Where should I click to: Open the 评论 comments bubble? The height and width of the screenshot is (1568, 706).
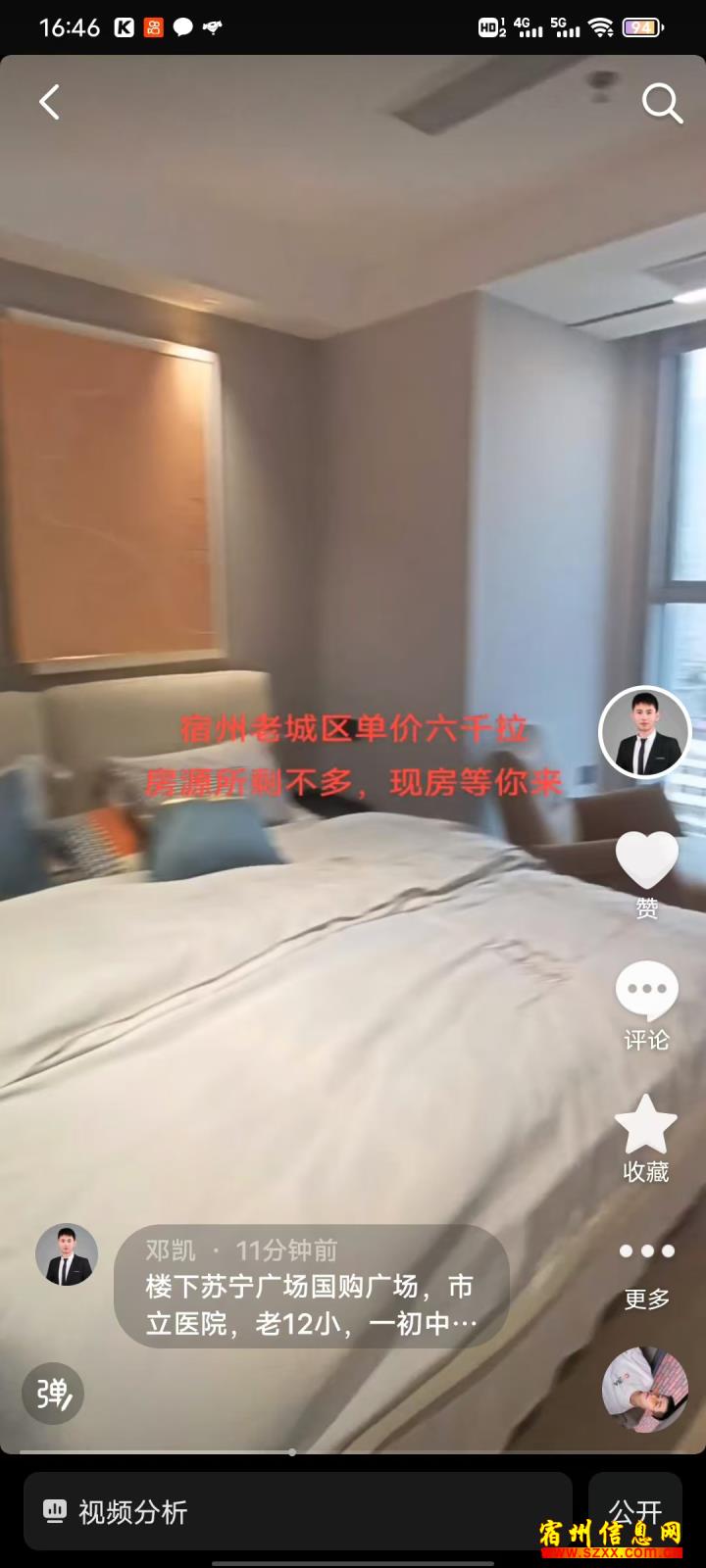(x=646, y=991)
